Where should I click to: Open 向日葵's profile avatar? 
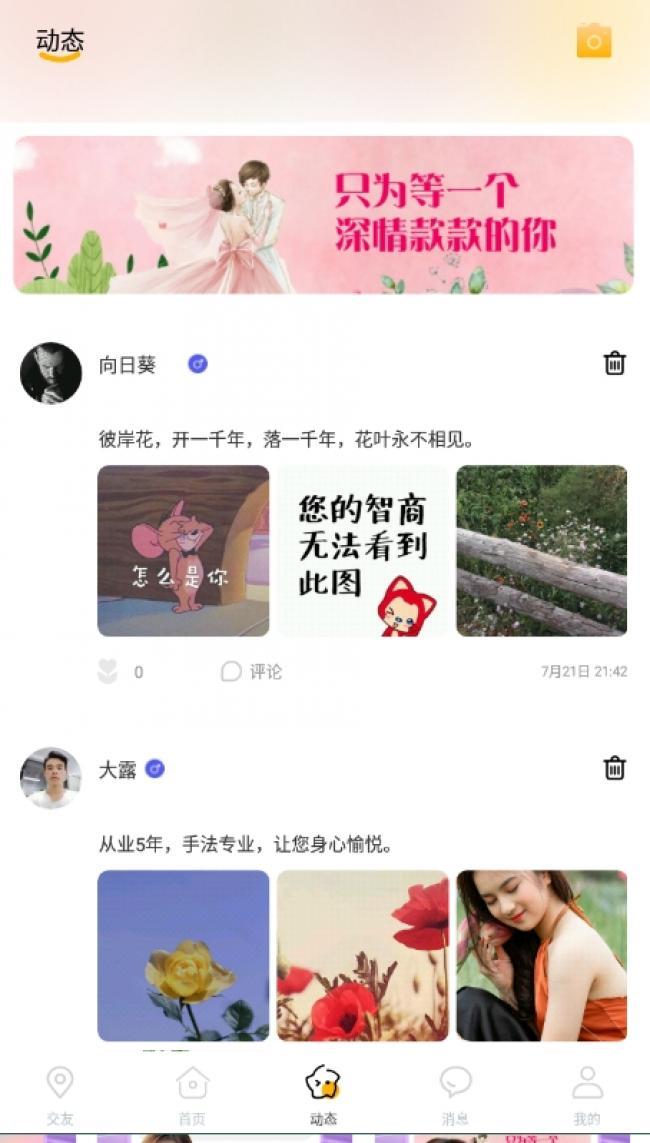point(51,373)
